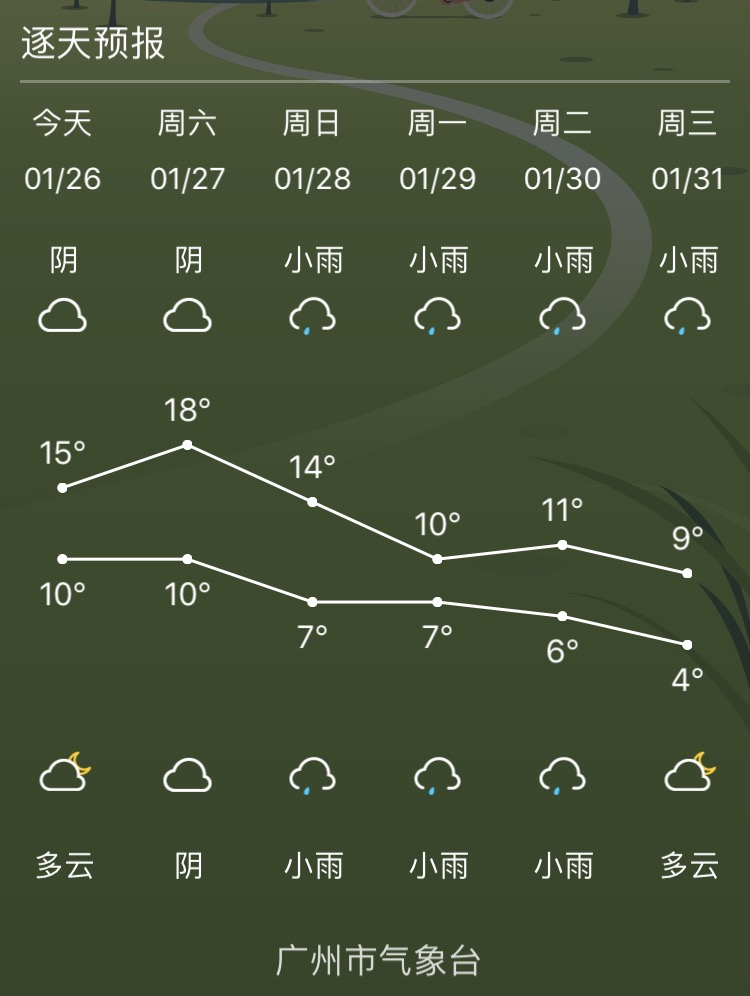Open the 今天 01/26 forecast column

click(62, 150)
